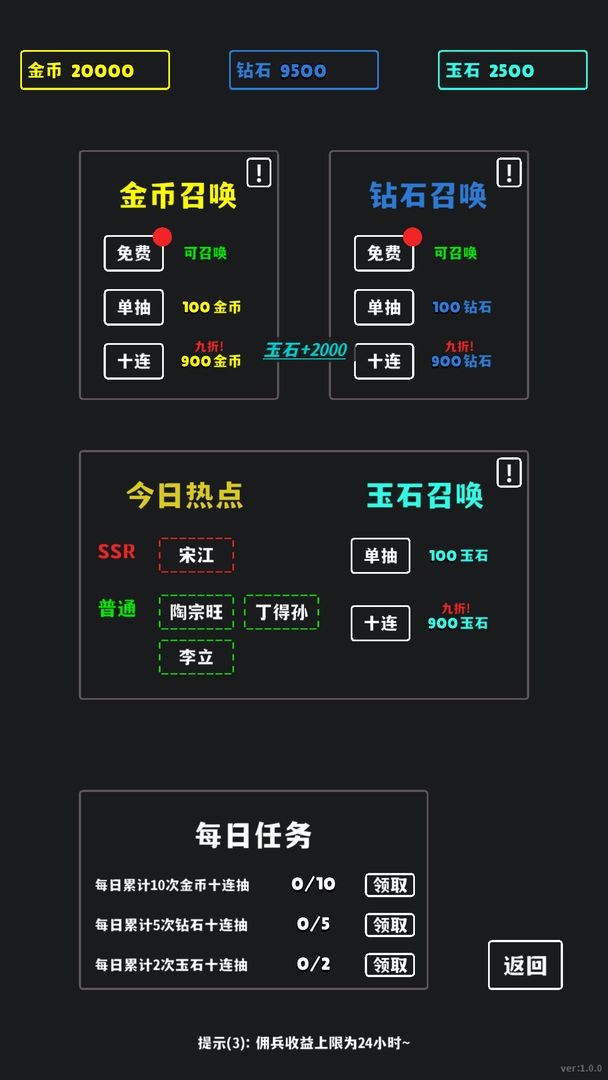This screenshot has width=608, height=1080.
Task: Tap 免费 under 金币召唤
Action: [133, 253]
